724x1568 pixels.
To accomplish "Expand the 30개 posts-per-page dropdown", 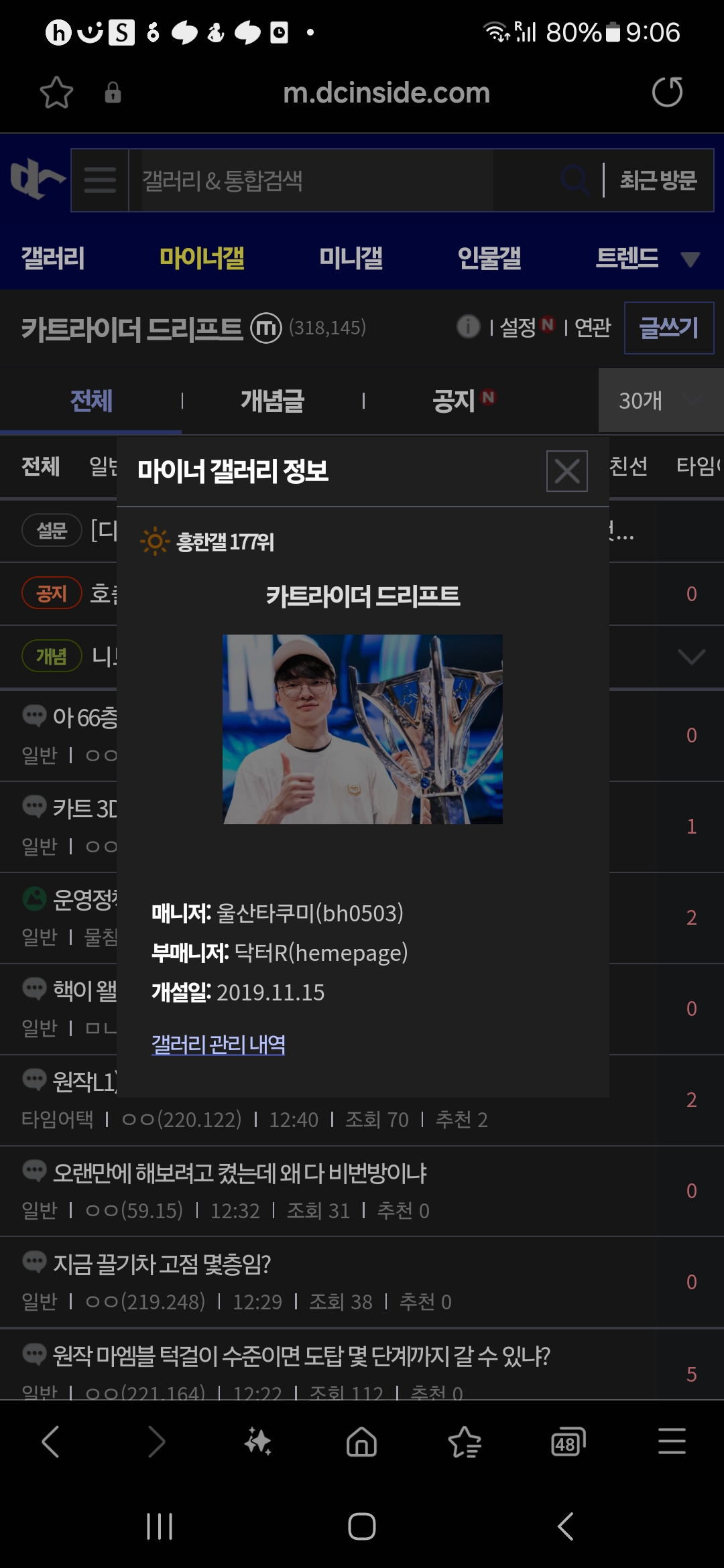I will pyautogui.click(x=660, y=401).
